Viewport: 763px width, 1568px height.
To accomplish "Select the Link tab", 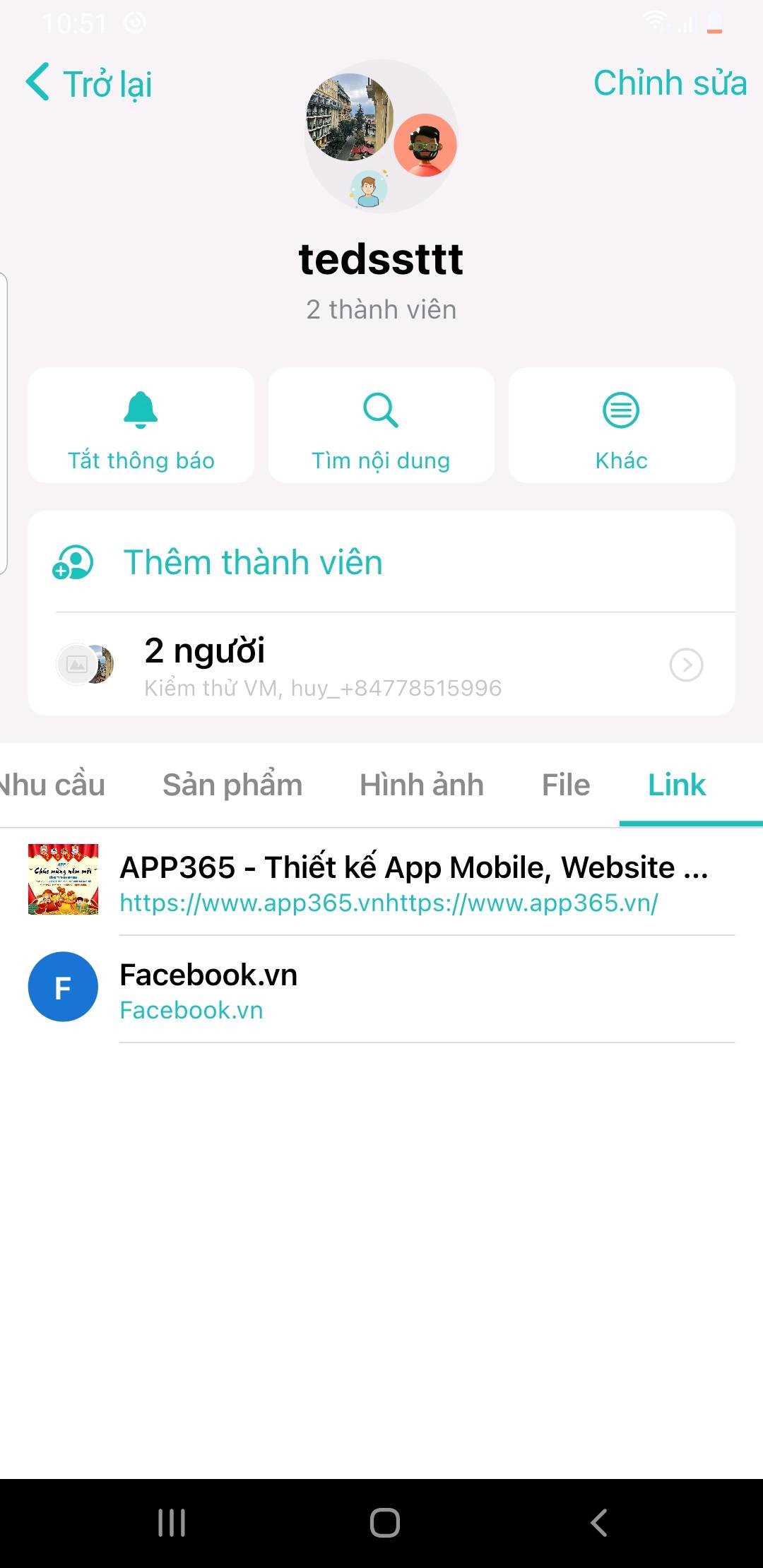I will point(677,785).
